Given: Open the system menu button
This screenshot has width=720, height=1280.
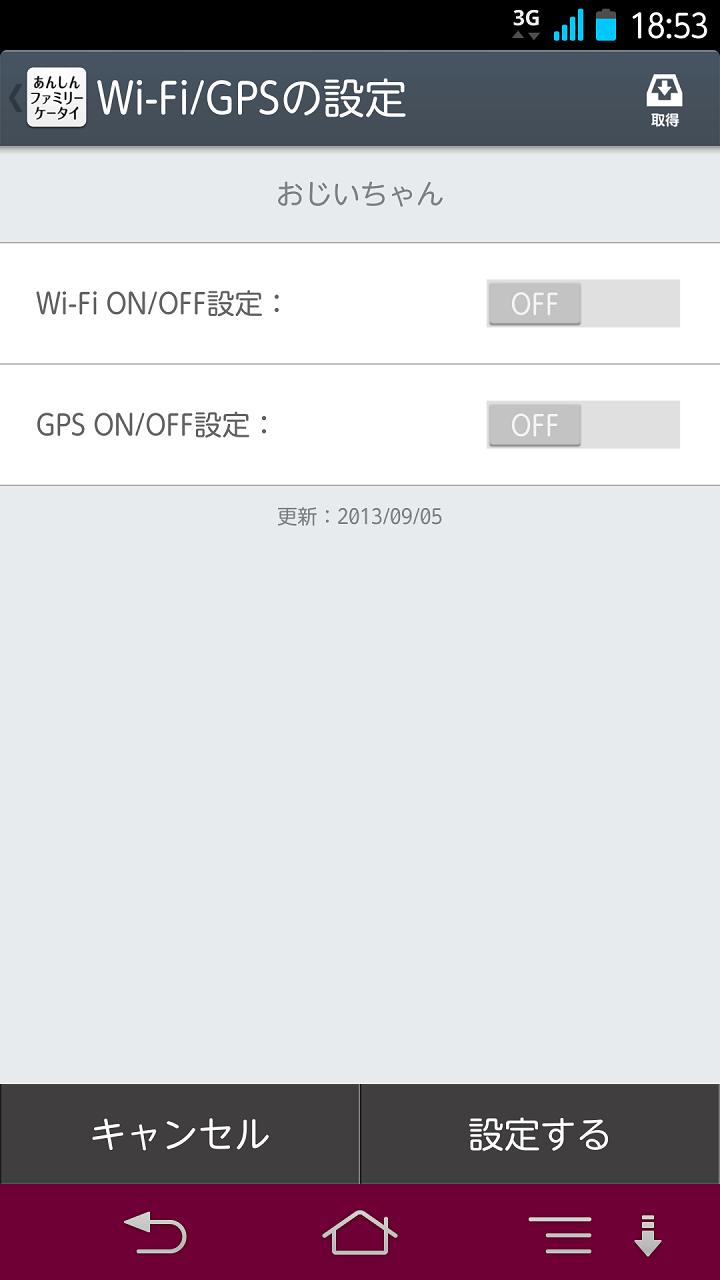Looking at the screenshot, I should pos(560,1235).
